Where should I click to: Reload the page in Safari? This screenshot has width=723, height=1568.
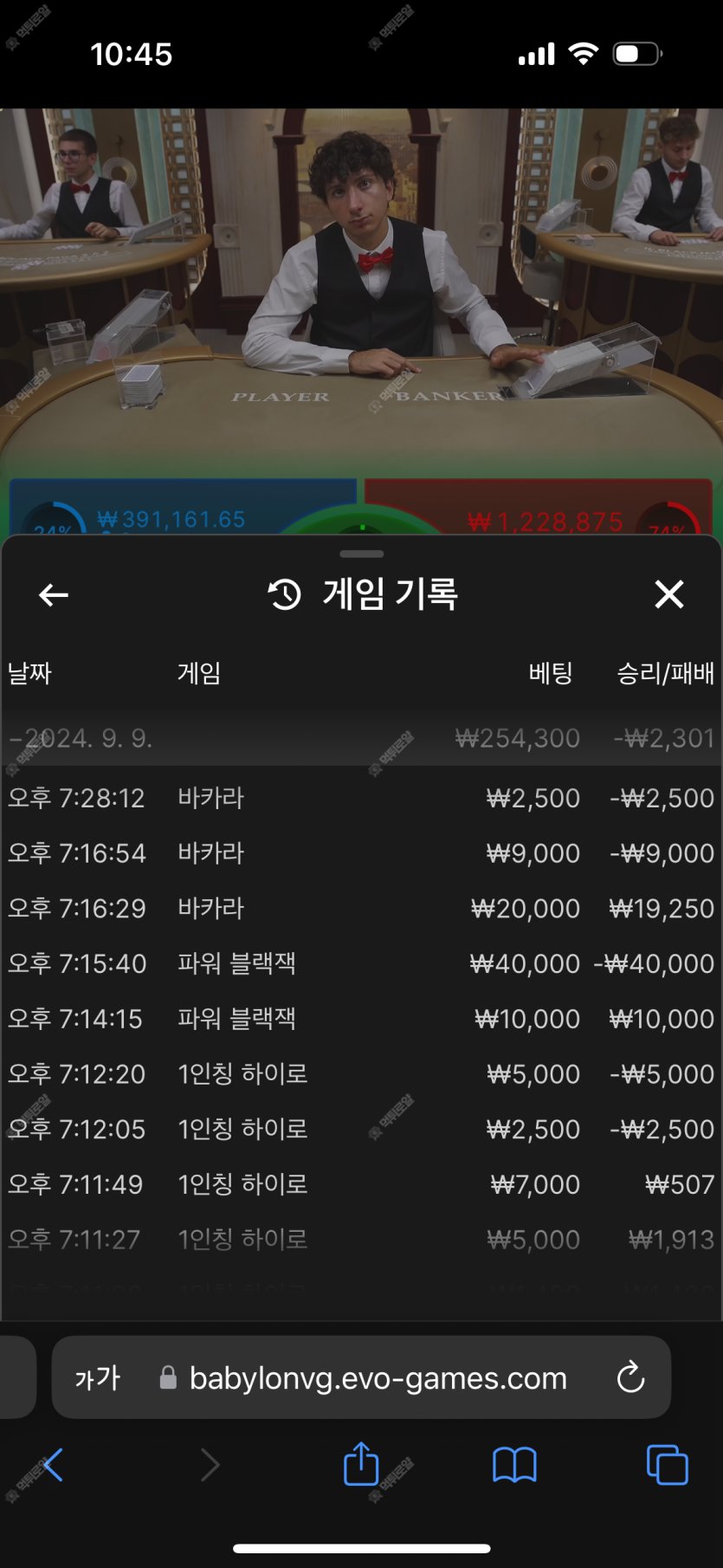630,1377
